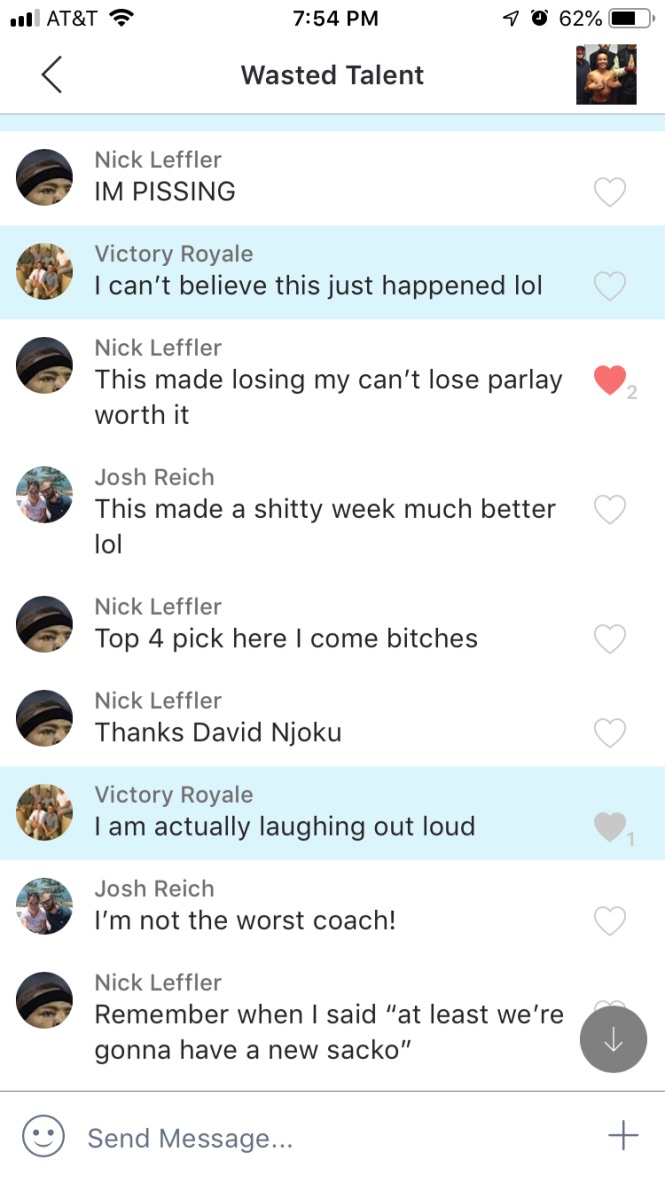Like the "Thanks David Njoku" message
The height and width of the screenshot is (1182, 665).
(610, 733)
